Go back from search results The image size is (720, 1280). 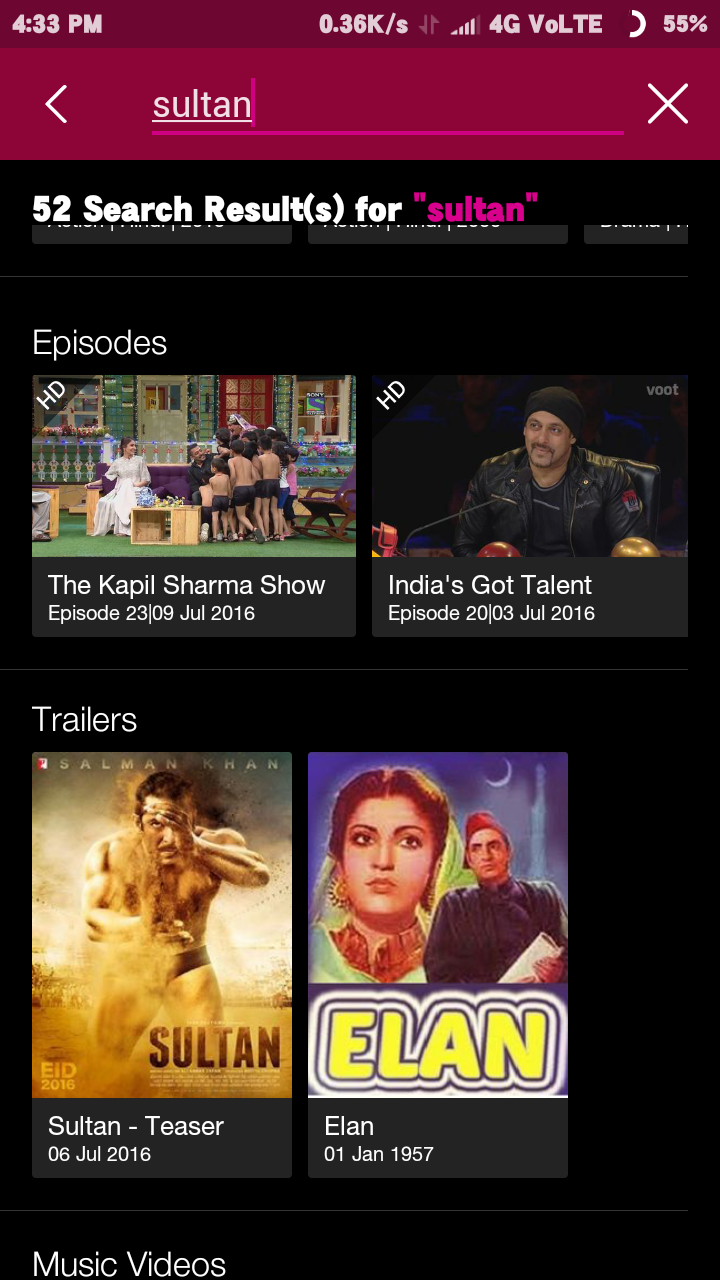[x=56, y=104]
